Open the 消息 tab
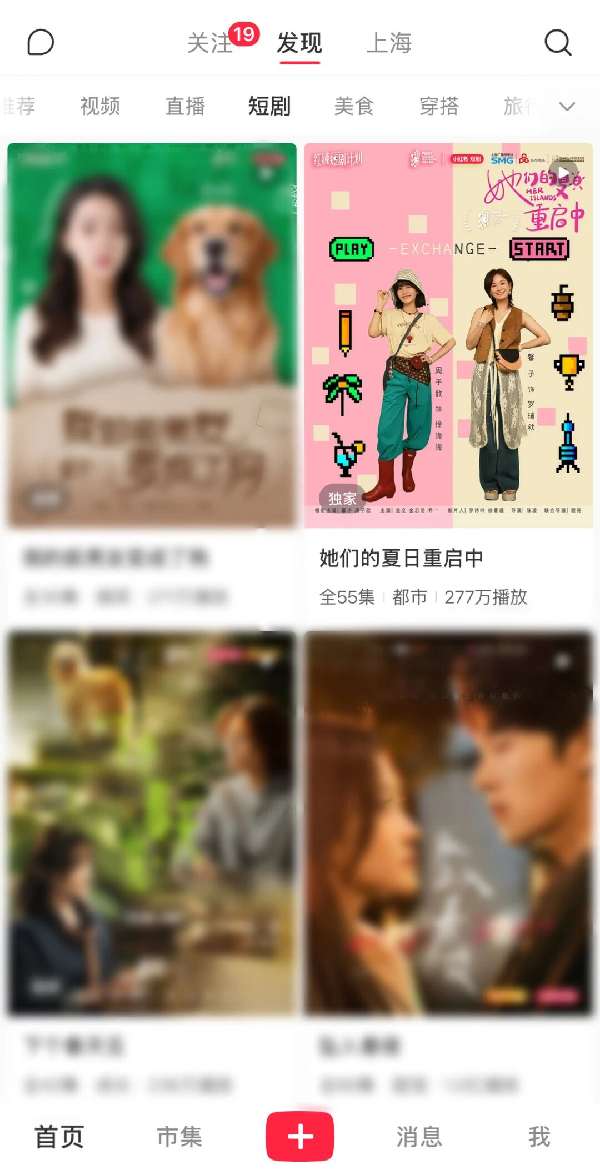Screen dimensions: 600x1175 point(419,1137)
